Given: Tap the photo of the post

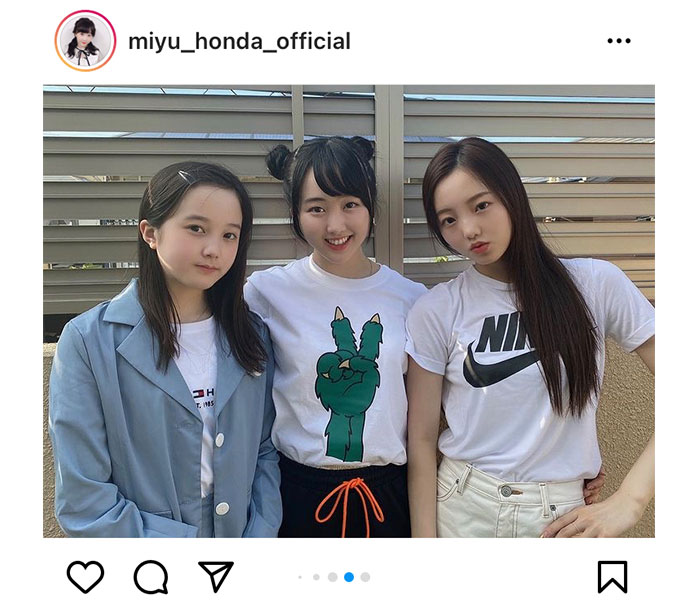Looking at the screenshot, I should [x=349, y=311].
